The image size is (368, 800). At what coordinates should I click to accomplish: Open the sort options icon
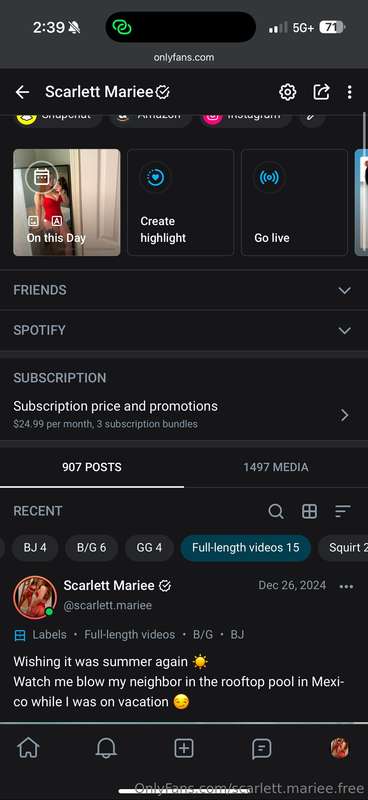click(343, 511)
